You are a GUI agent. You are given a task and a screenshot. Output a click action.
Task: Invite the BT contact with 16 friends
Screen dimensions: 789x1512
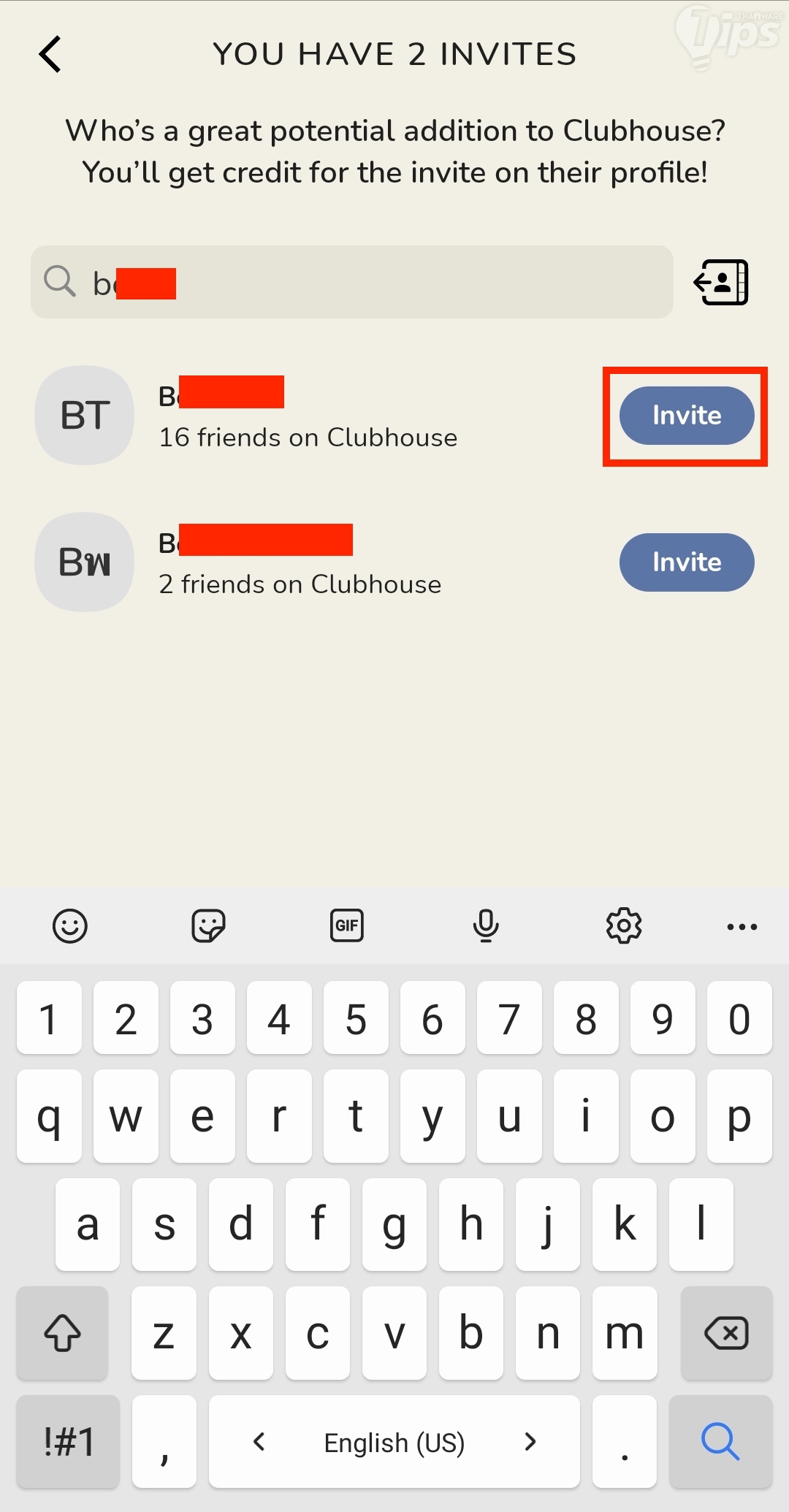[686, 416]
